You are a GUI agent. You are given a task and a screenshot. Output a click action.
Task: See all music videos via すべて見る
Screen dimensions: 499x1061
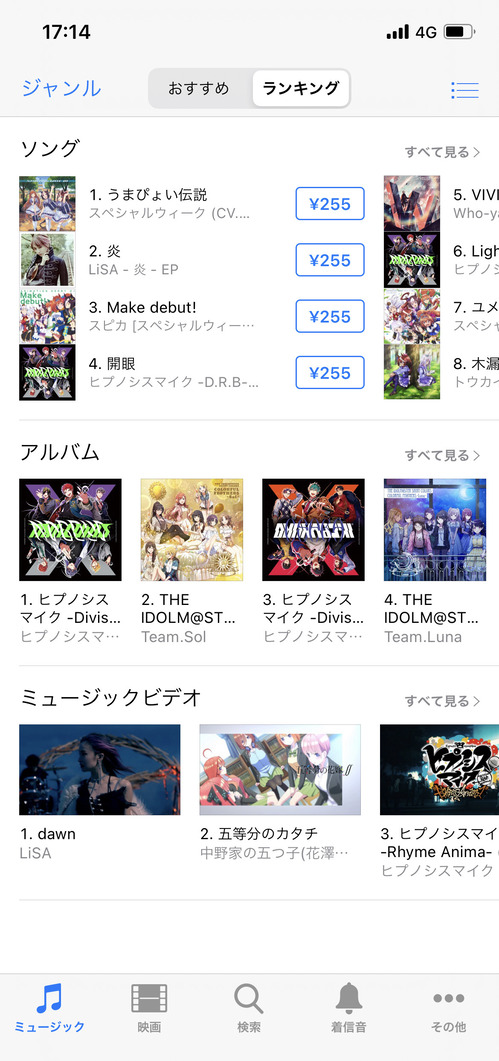coord(443,700)
